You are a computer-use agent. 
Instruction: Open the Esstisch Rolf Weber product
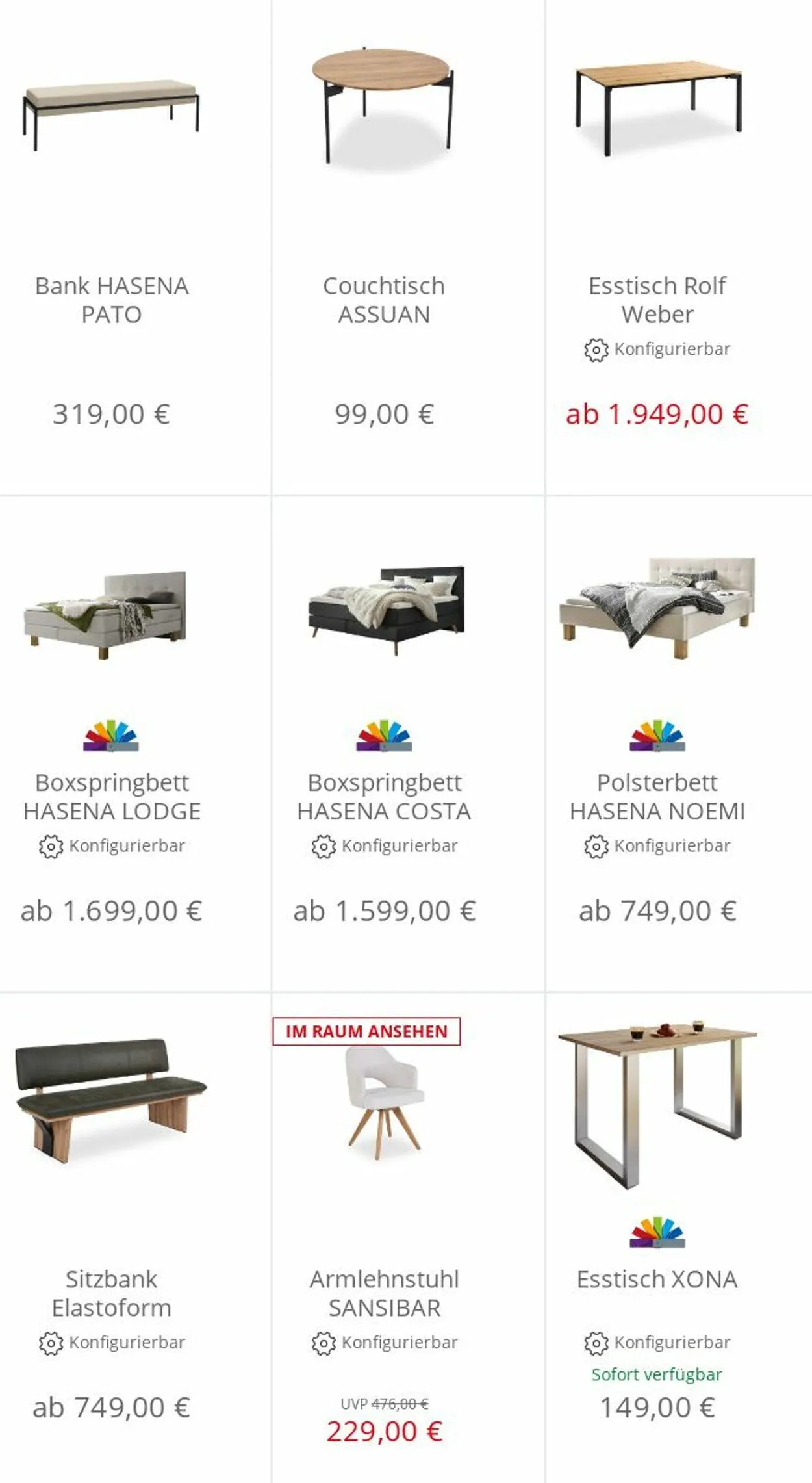tap(657, 300)
